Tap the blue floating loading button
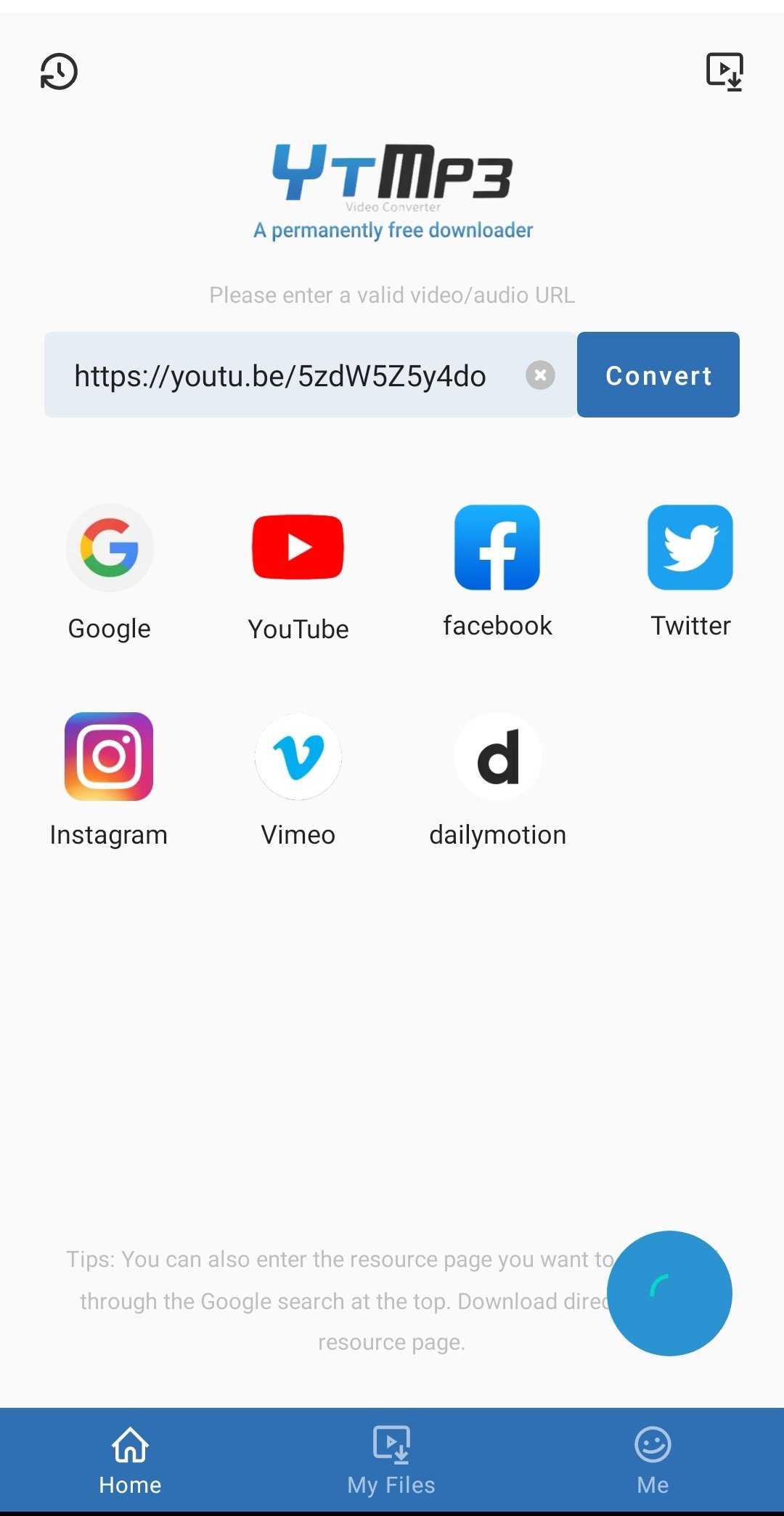The image size is (784, 1516). tap(669, 1292)
